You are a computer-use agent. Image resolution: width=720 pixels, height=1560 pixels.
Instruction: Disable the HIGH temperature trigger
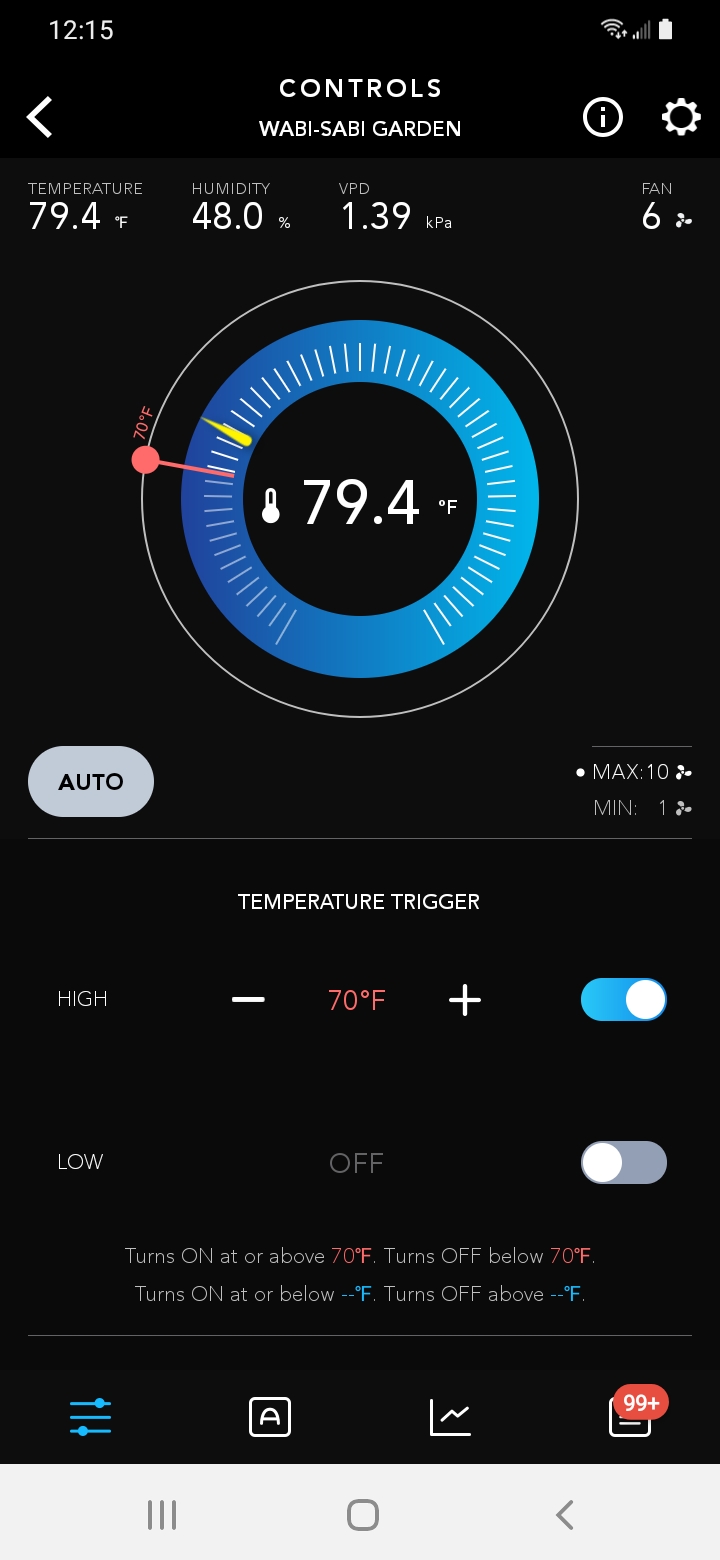(x=623, y=999)
